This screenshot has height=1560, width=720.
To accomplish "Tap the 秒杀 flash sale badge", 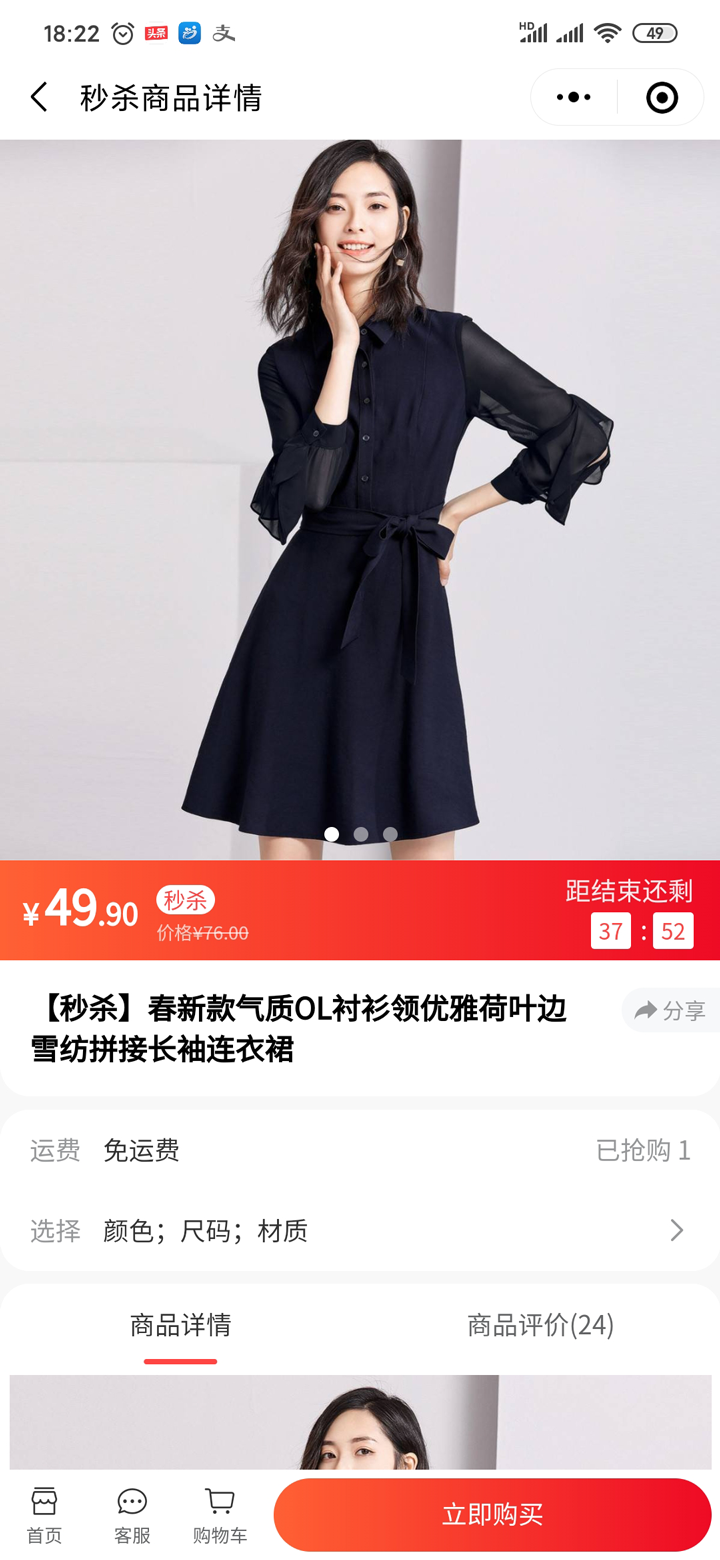I will 186,899.
